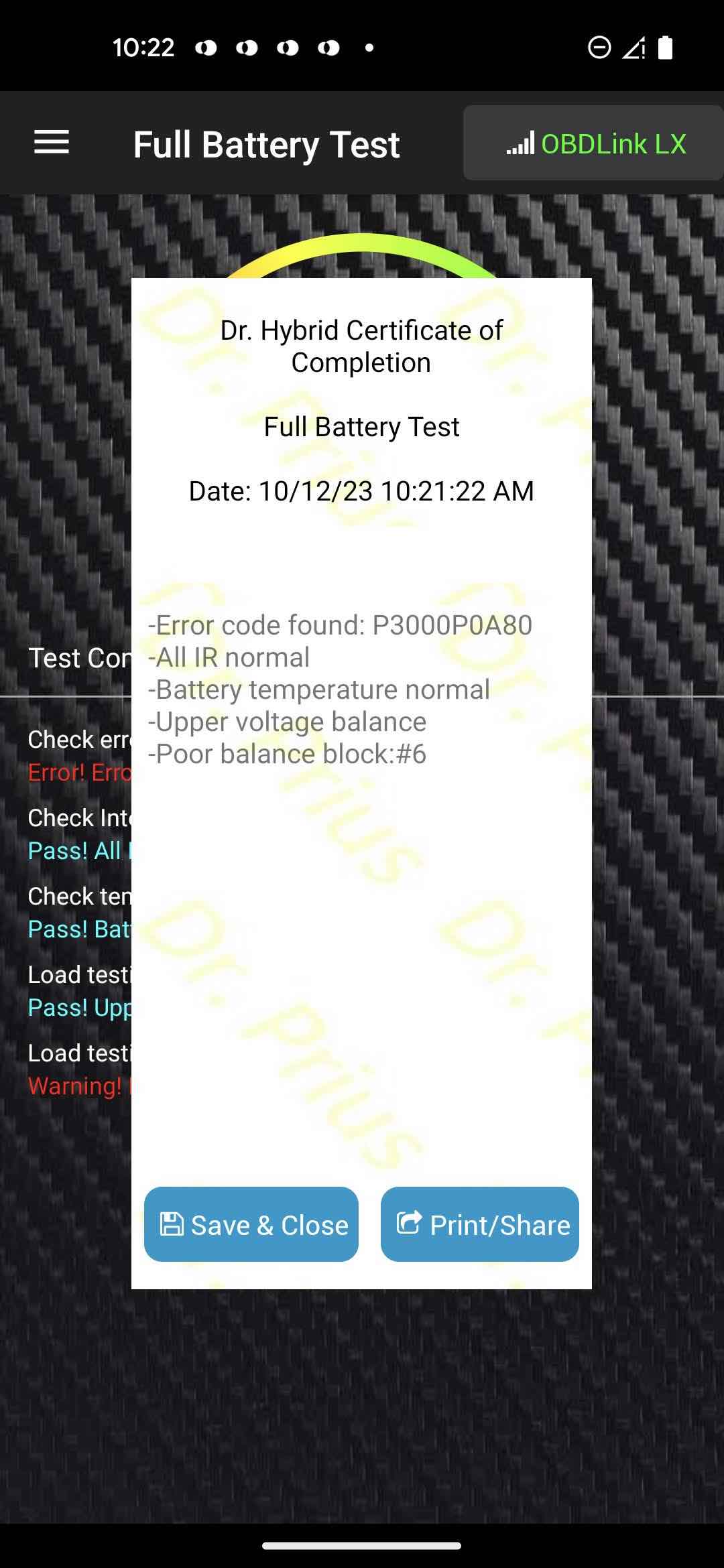Viewport: 724px width, 1568px height.
Task: Print/Share the battery test certificate
Action: point(480,1224)
